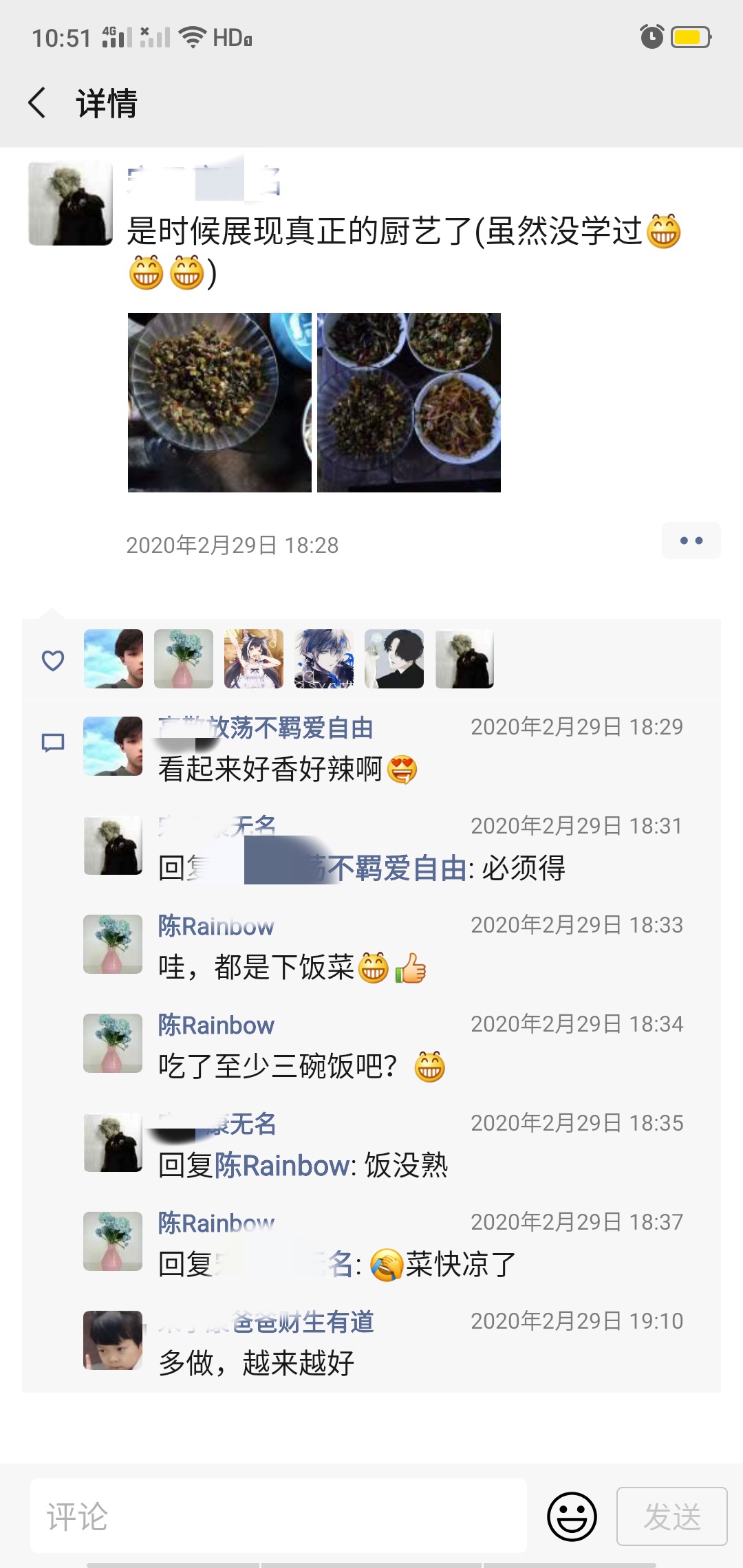Open the second photo with four bowls

coord(409,402)
